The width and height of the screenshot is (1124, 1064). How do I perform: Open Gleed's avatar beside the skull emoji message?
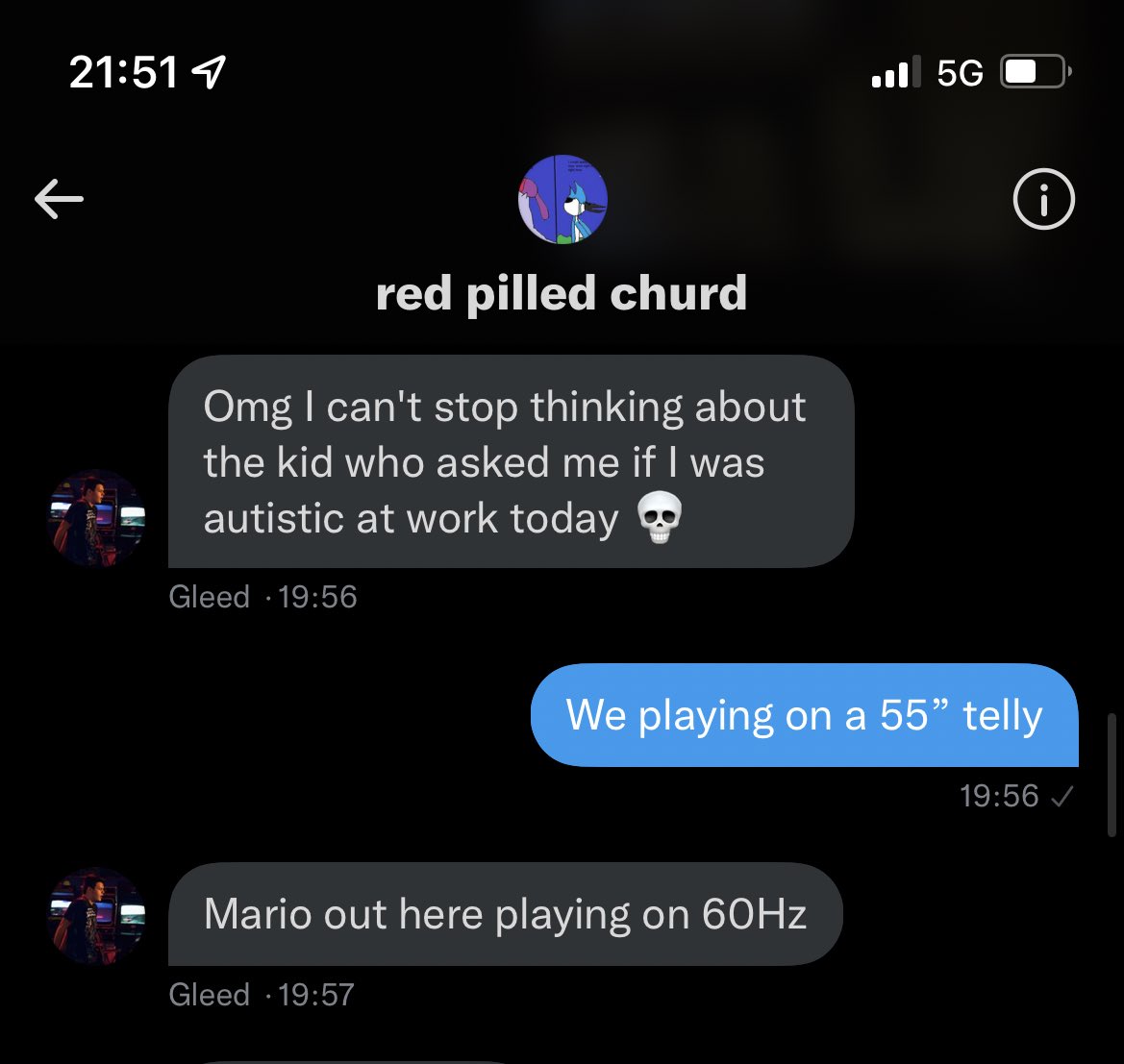[x=97, y=517]
